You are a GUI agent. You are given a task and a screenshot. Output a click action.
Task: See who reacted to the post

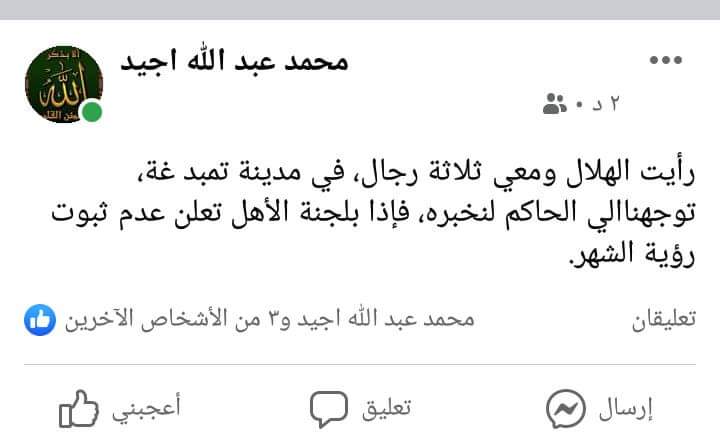[250, 320]
